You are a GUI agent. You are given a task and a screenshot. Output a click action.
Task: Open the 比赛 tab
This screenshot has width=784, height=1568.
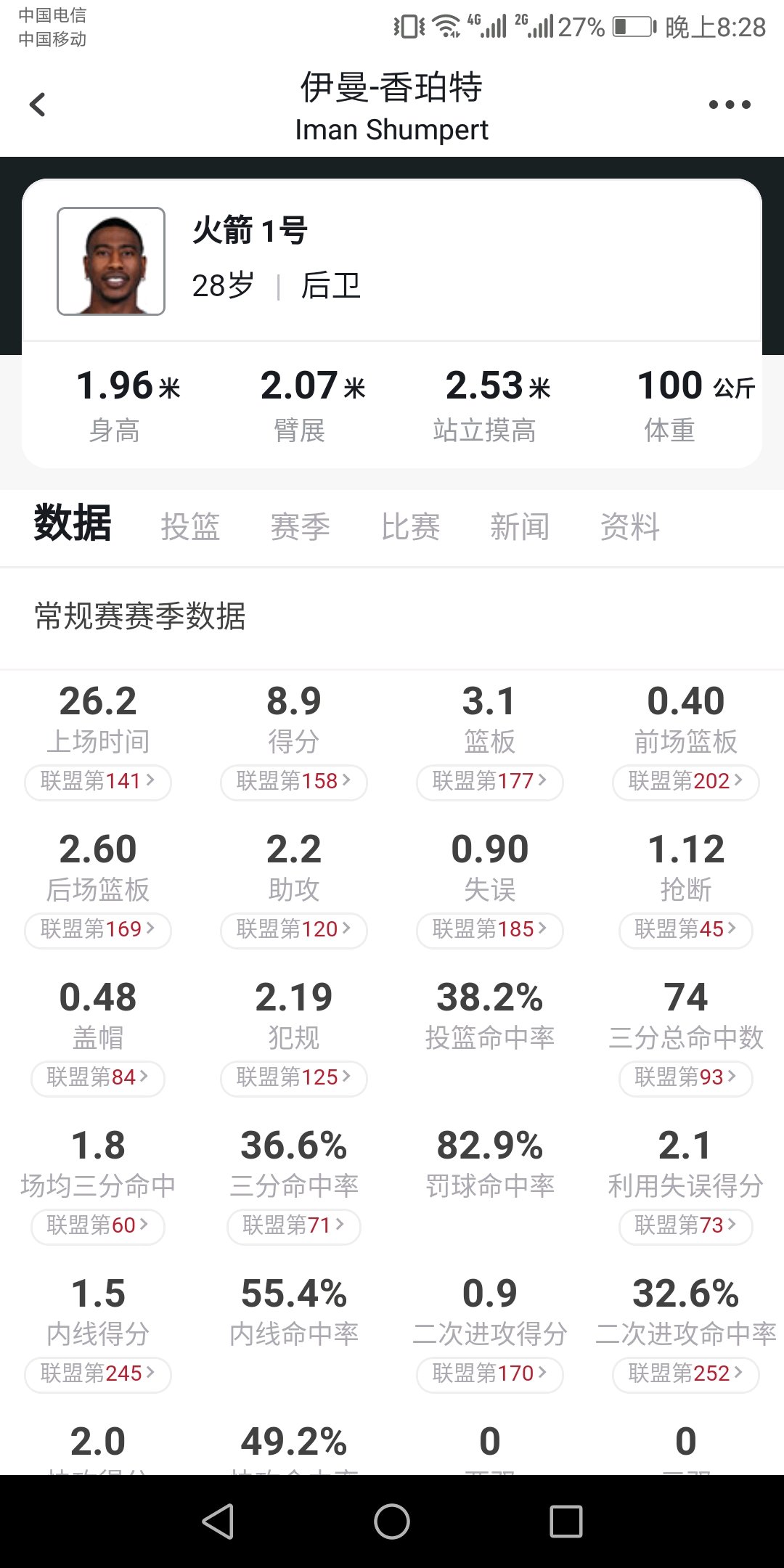click(x=410, y=526)
